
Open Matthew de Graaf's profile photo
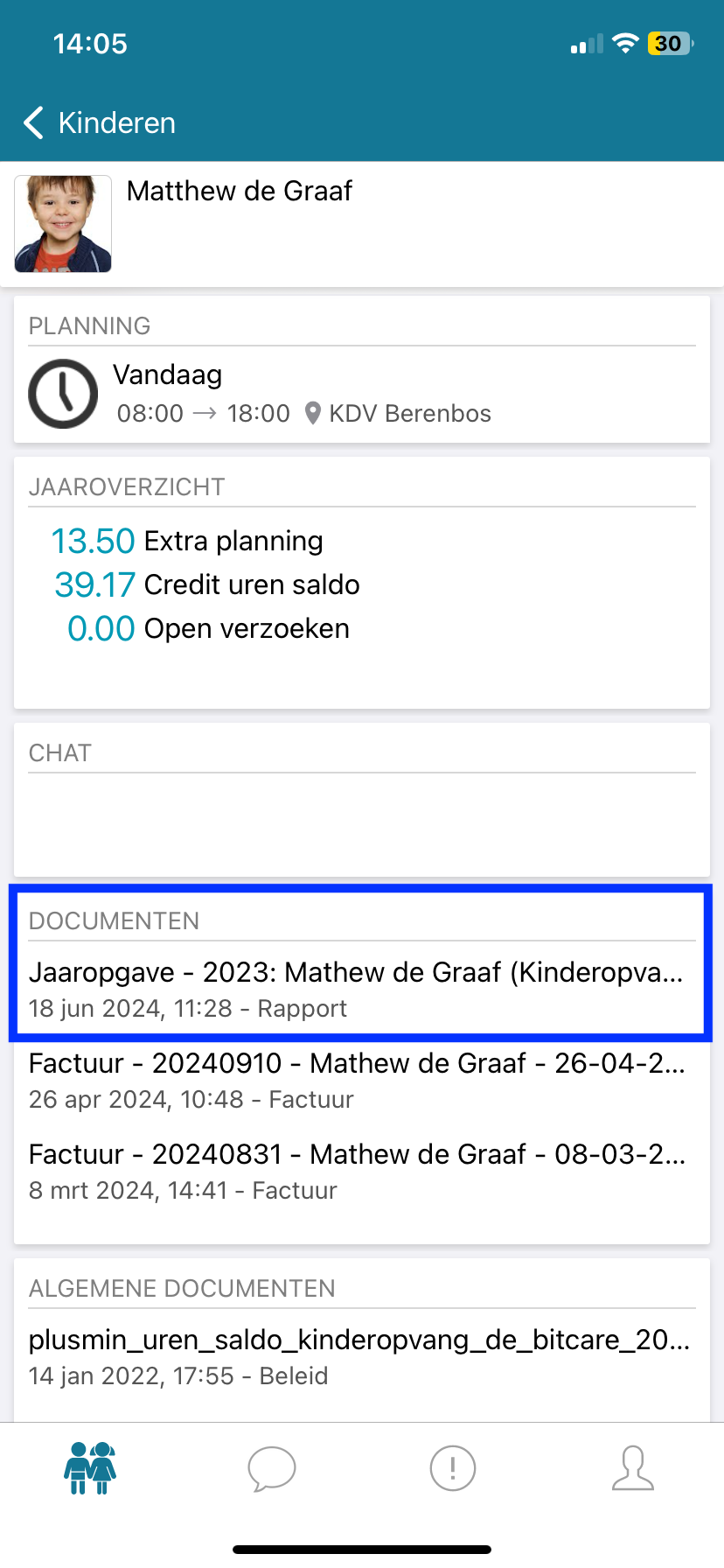coord(63,224)
